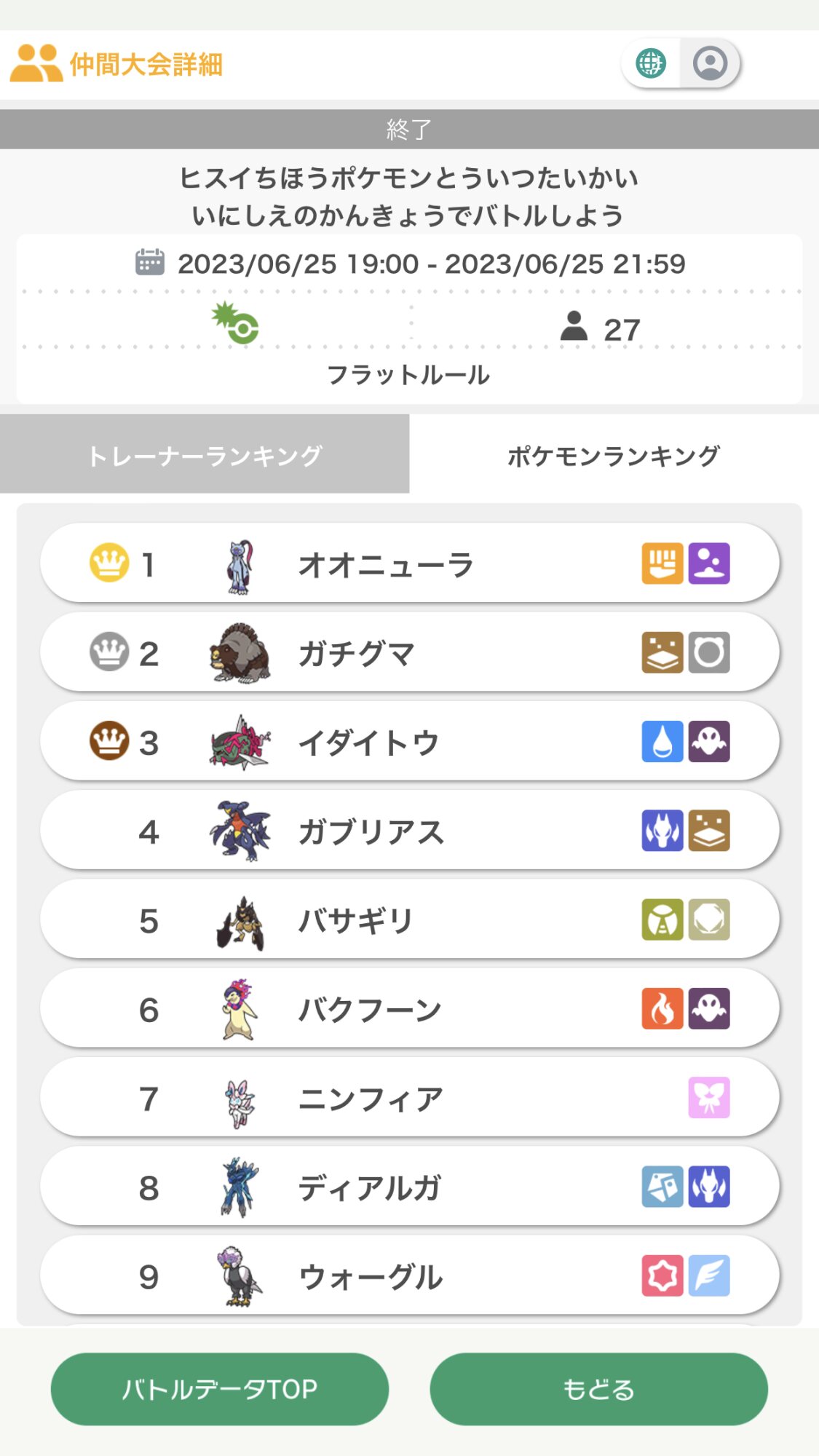Select the ウォーグル row
The image size is (819, 1456).
tap(409, 1275)
